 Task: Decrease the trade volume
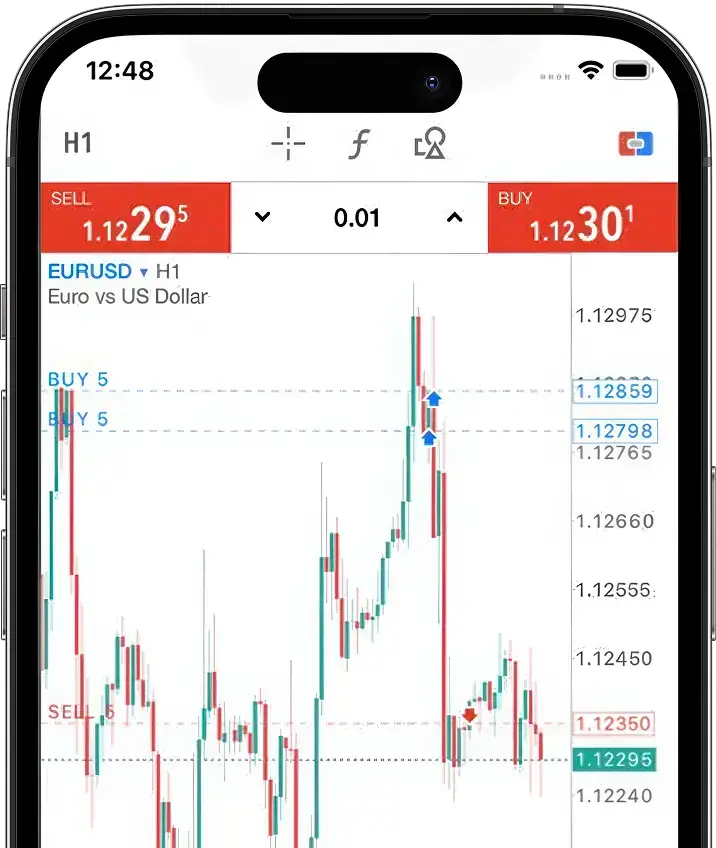pos(263,217)
